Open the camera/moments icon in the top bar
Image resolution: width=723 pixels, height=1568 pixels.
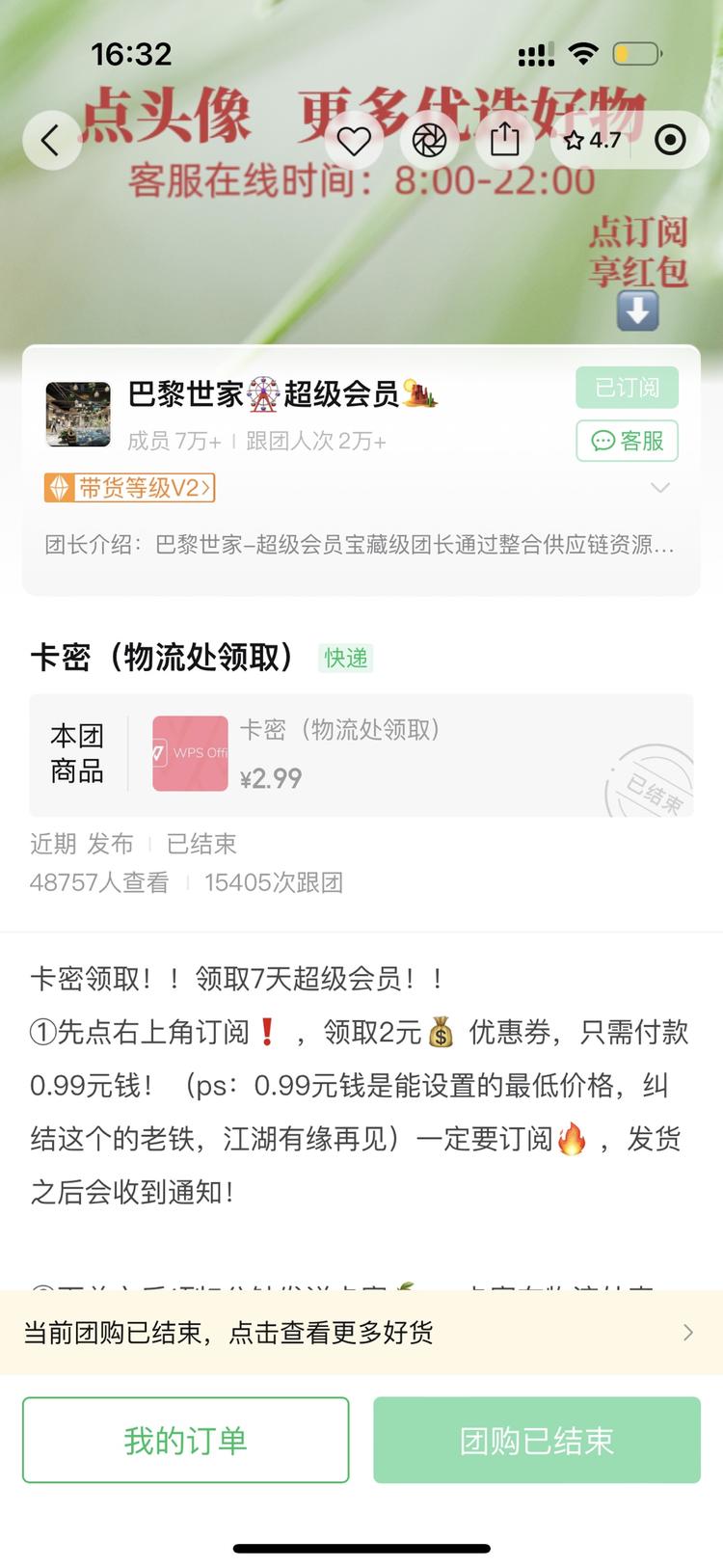428,140
